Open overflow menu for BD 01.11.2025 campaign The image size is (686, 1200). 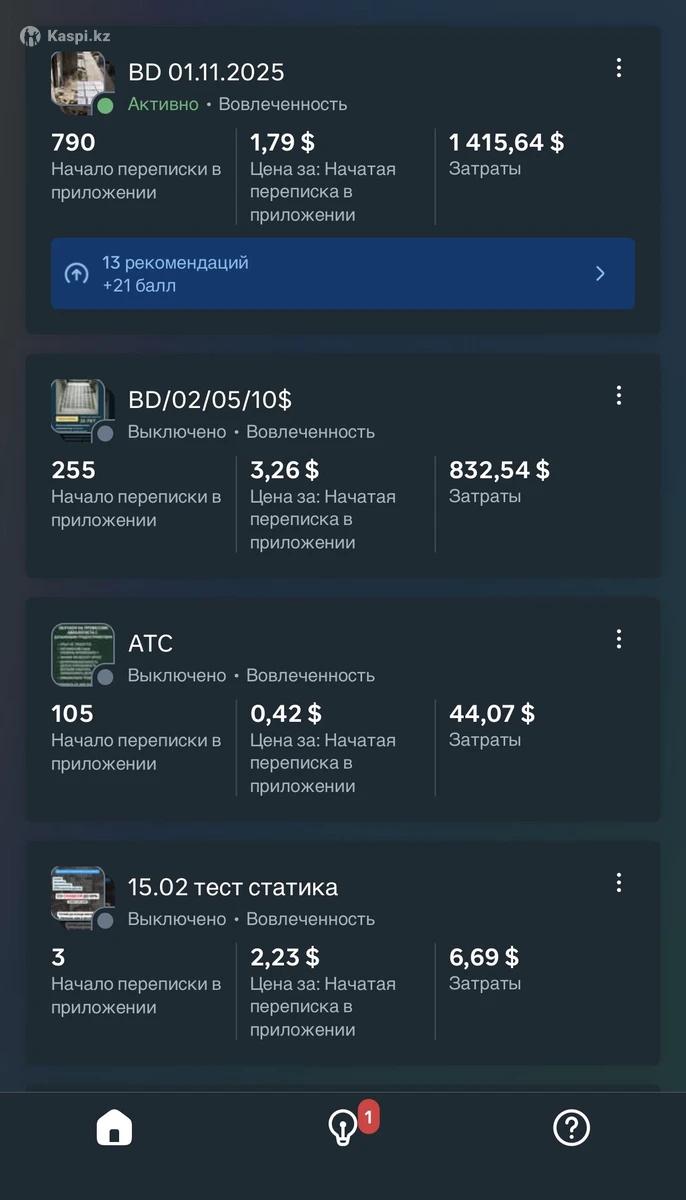[619, 68]
